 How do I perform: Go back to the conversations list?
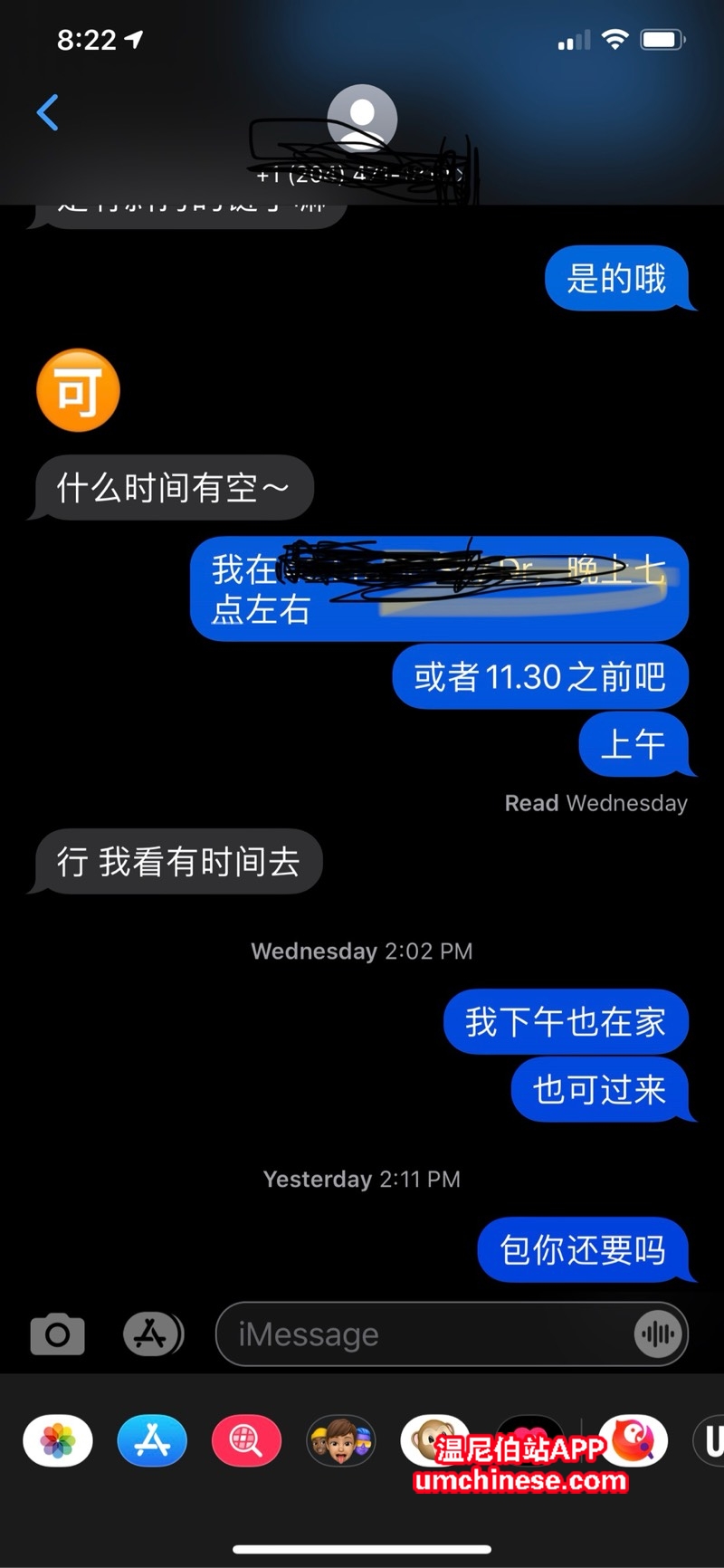(x=48, y=113)
